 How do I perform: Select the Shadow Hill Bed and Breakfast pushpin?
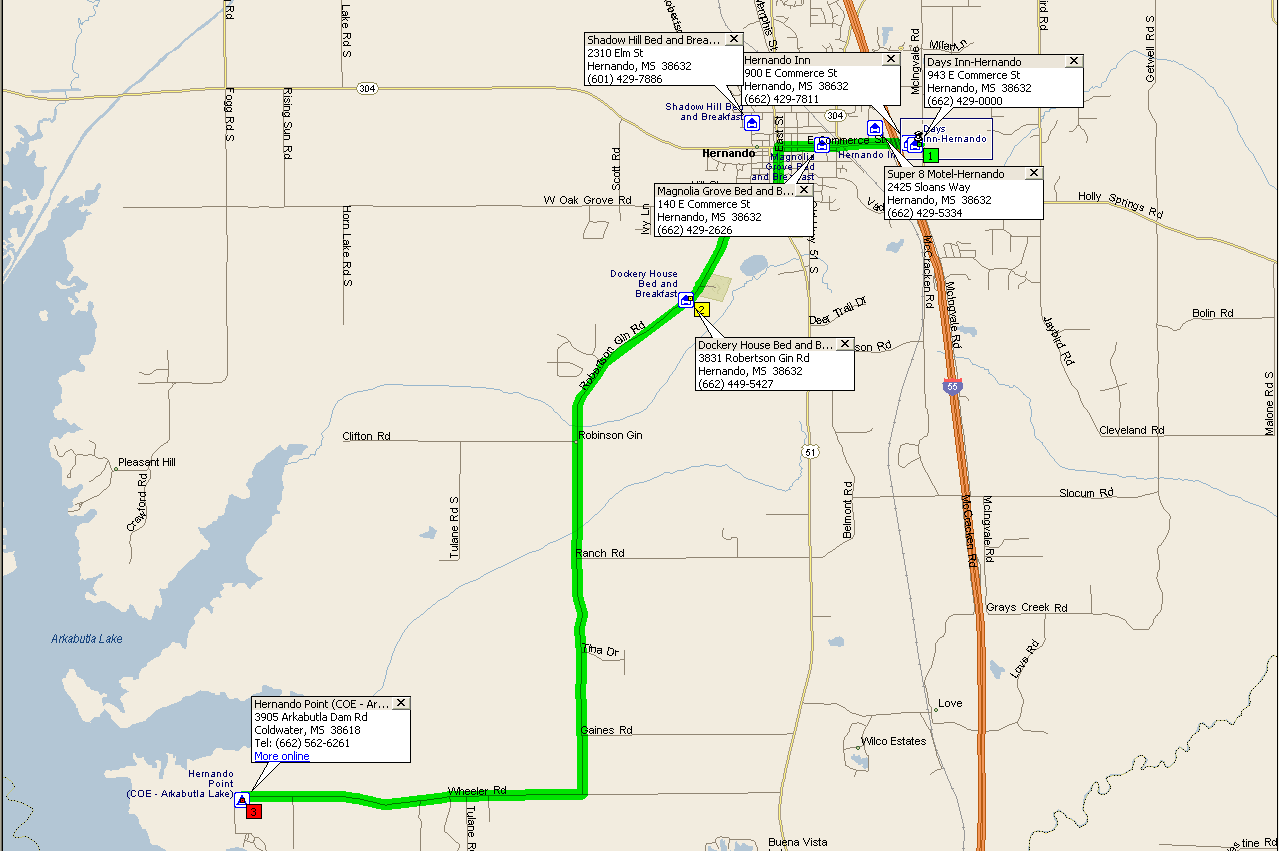click(x=751, y=123)
